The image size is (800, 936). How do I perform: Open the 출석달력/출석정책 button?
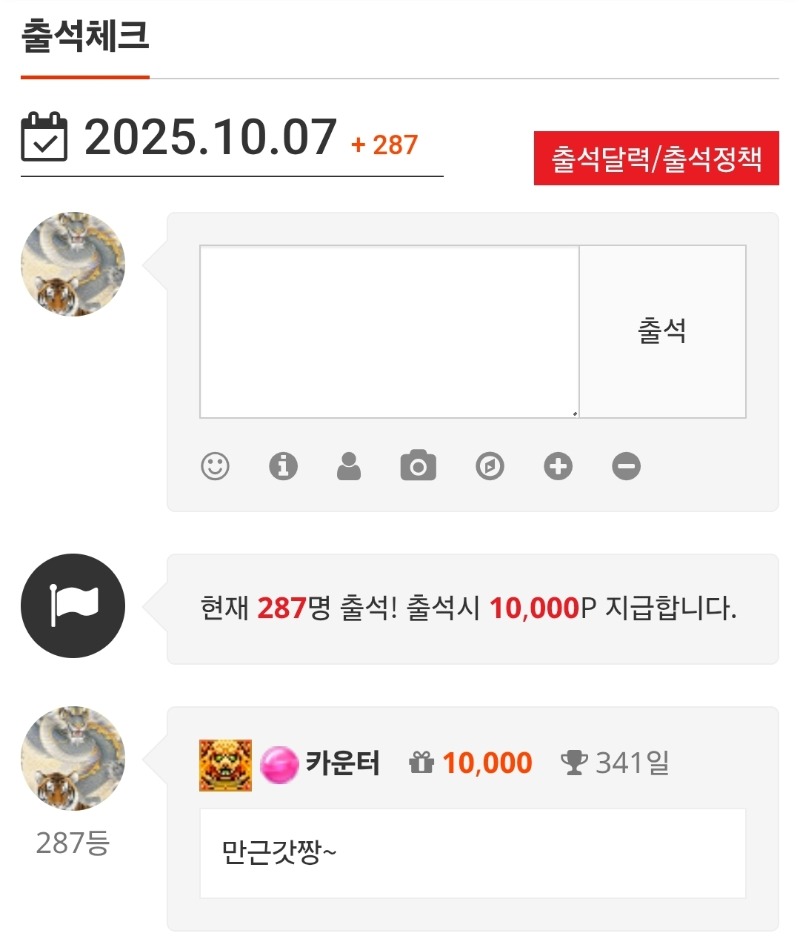(x=656, y=159)
